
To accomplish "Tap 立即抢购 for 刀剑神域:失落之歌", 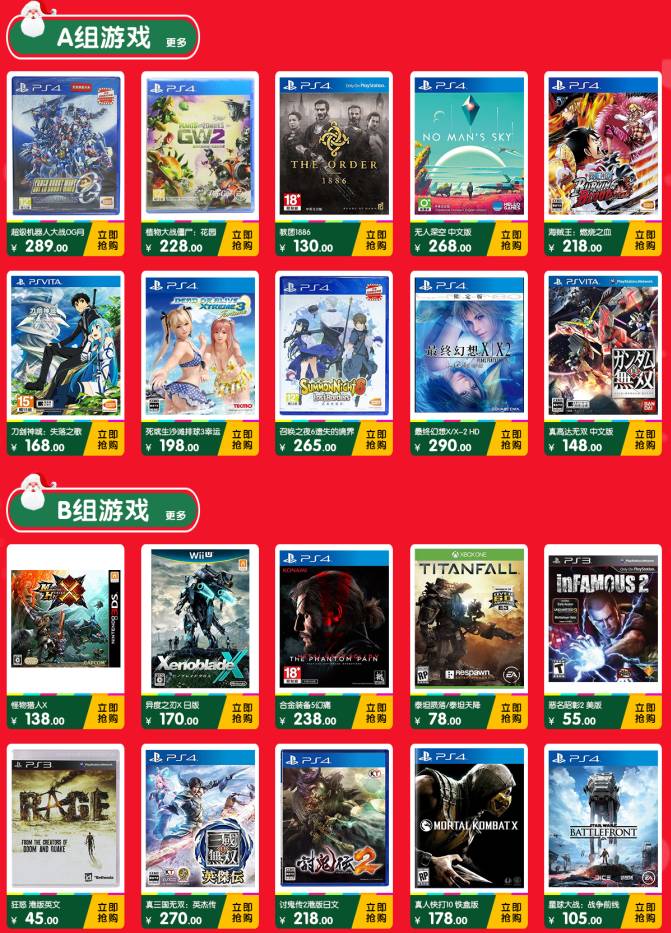I will tap(108, 440).
